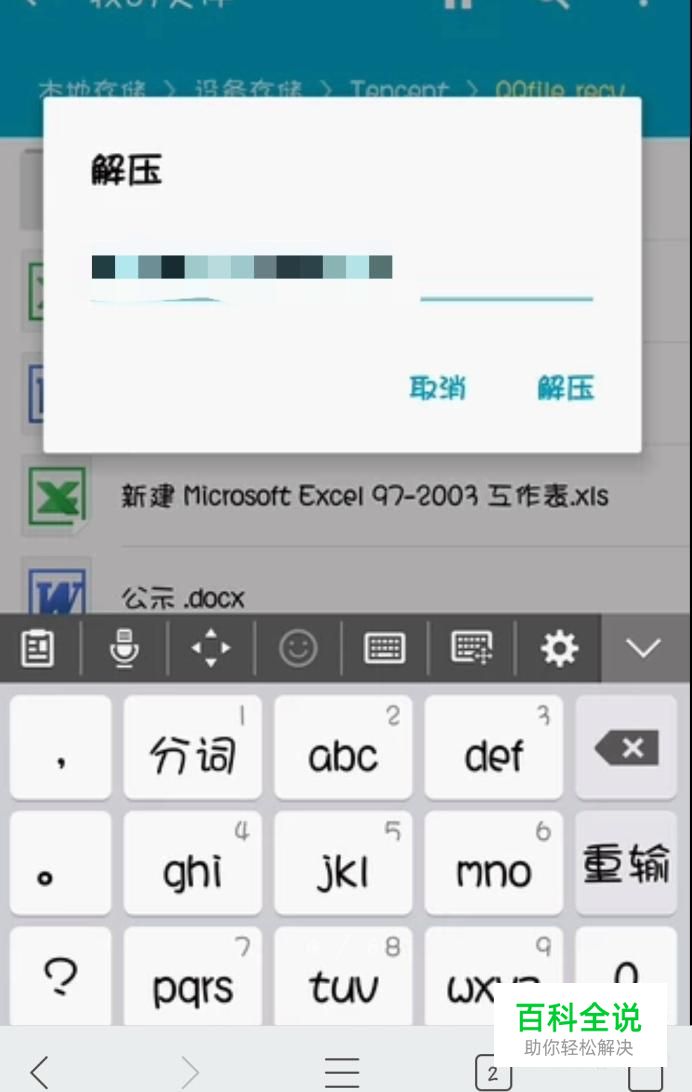Tap the jkl key
Screen dimensions: 692x1092
pos(343,862)
